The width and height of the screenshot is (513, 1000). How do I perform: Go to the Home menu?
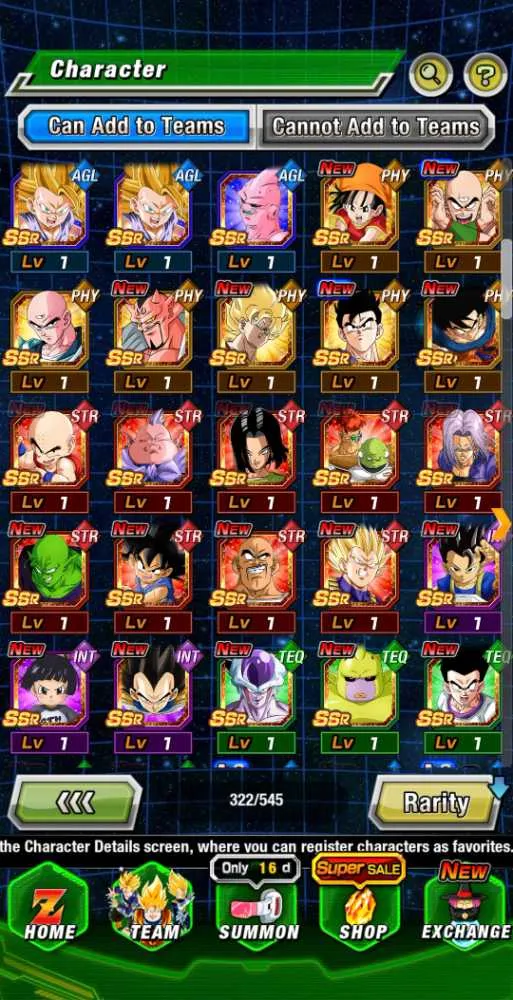point(49,908)
